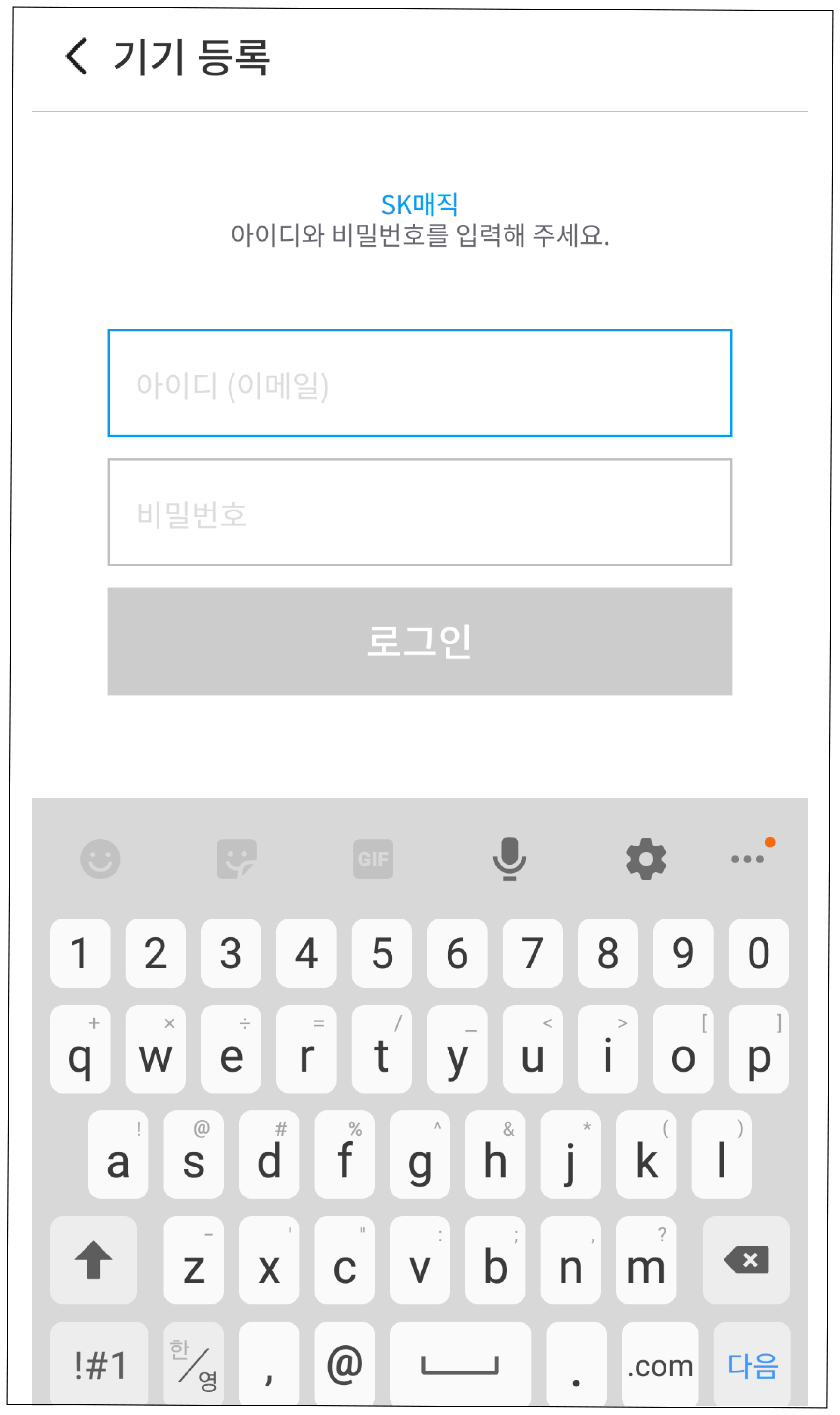Switch keyboard language with 한/영 key
The height and width of the screenshot is (1415, 840).
[x=194, y=1365]
